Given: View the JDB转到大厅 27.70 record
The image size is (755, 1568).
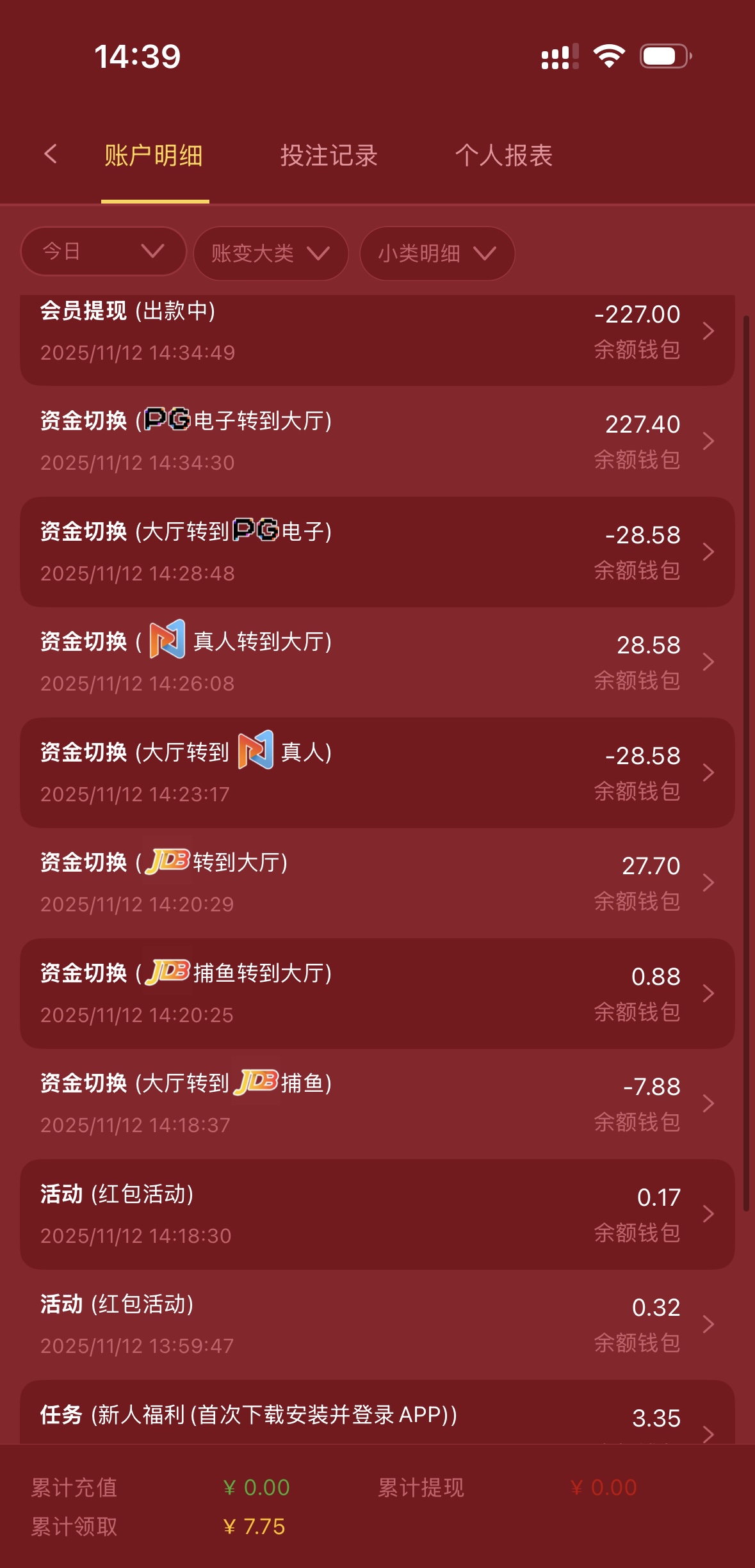Looking at the screenshot, I should coord(377,883).
